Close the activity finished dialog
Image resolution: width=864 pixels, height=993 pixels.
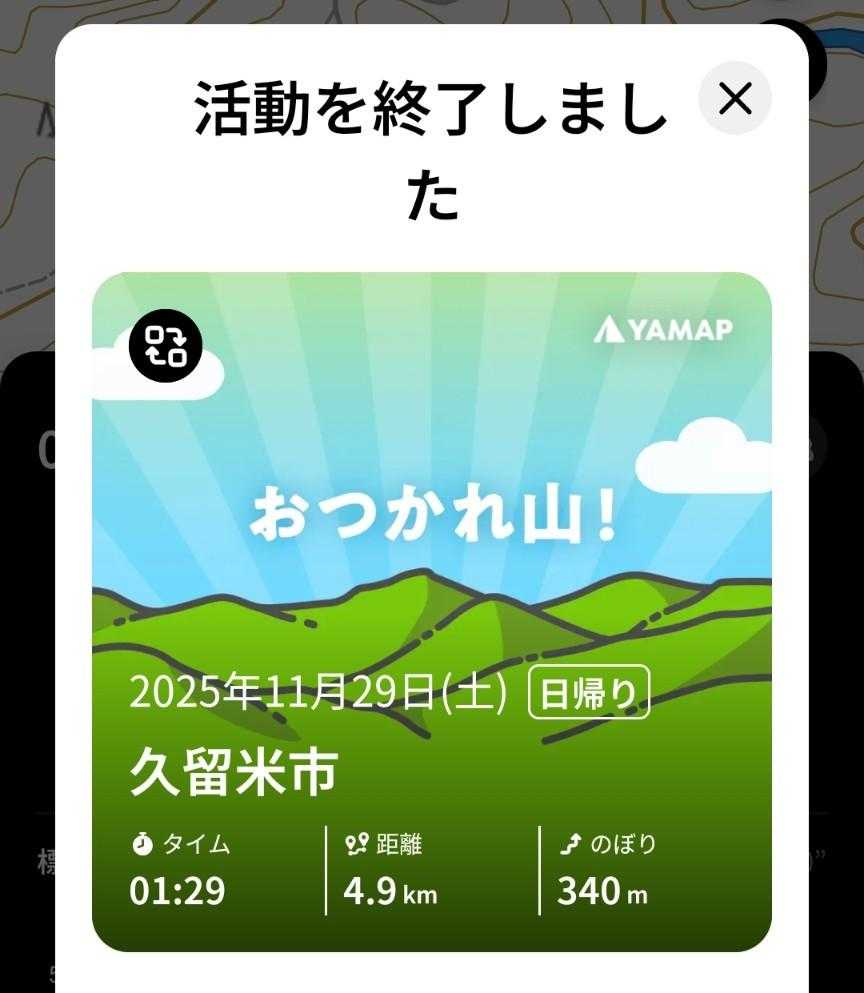(735, 99)
